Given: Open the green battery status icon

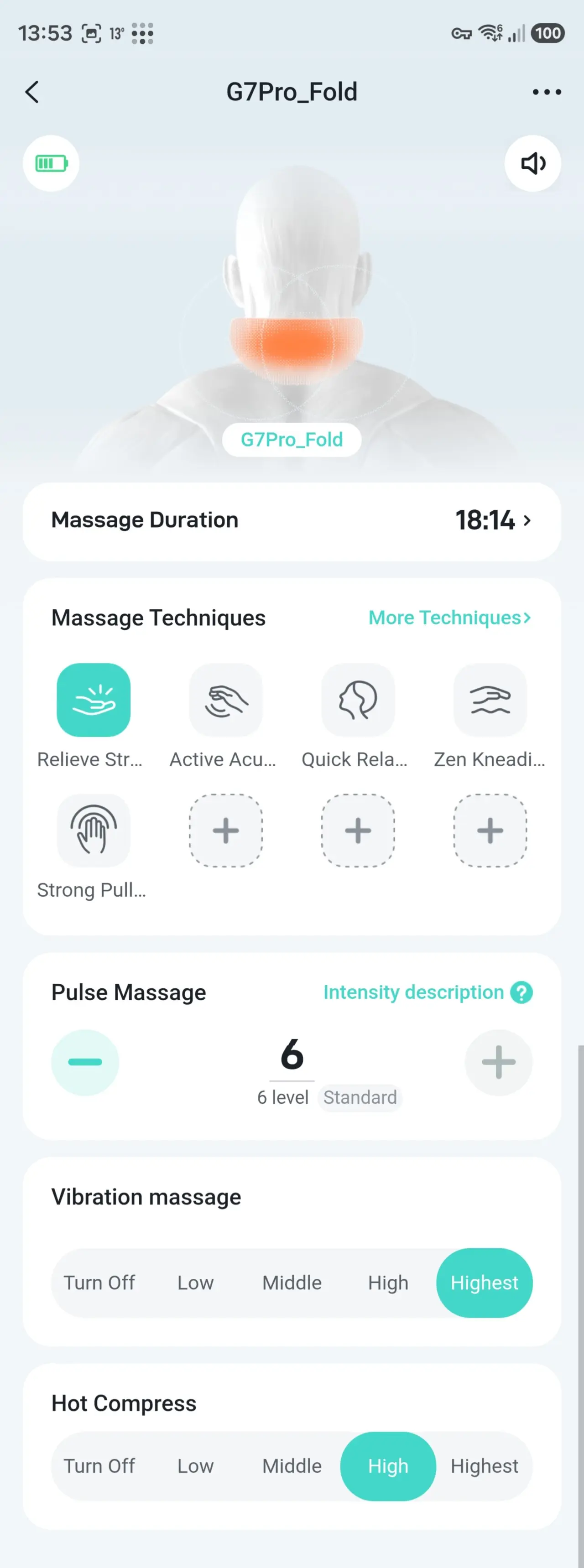Looking at the screenshot, I should (51, 163).
